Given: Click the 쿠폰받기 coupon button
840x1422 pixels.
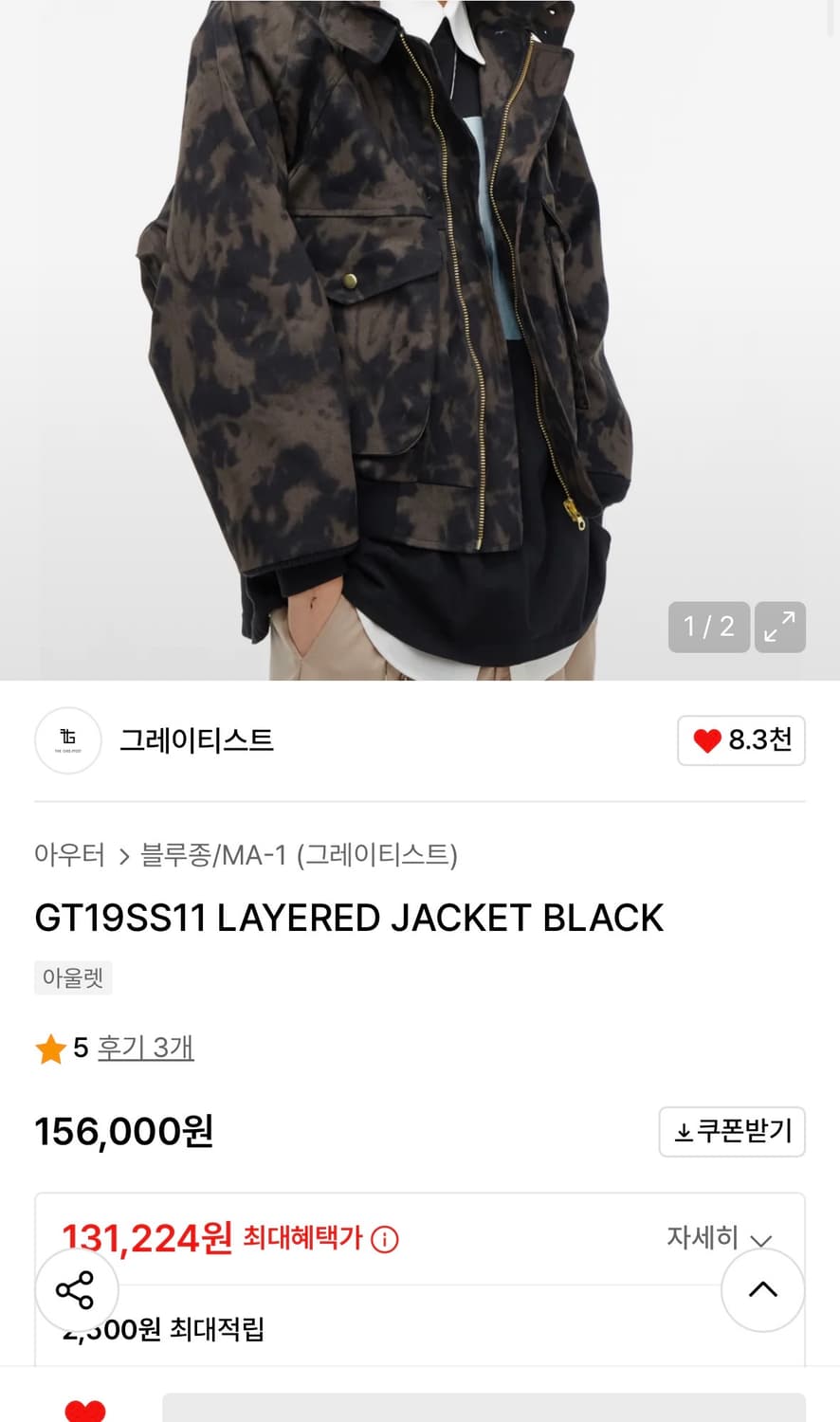Looking at the screenshot, I should coord(731,1132).
